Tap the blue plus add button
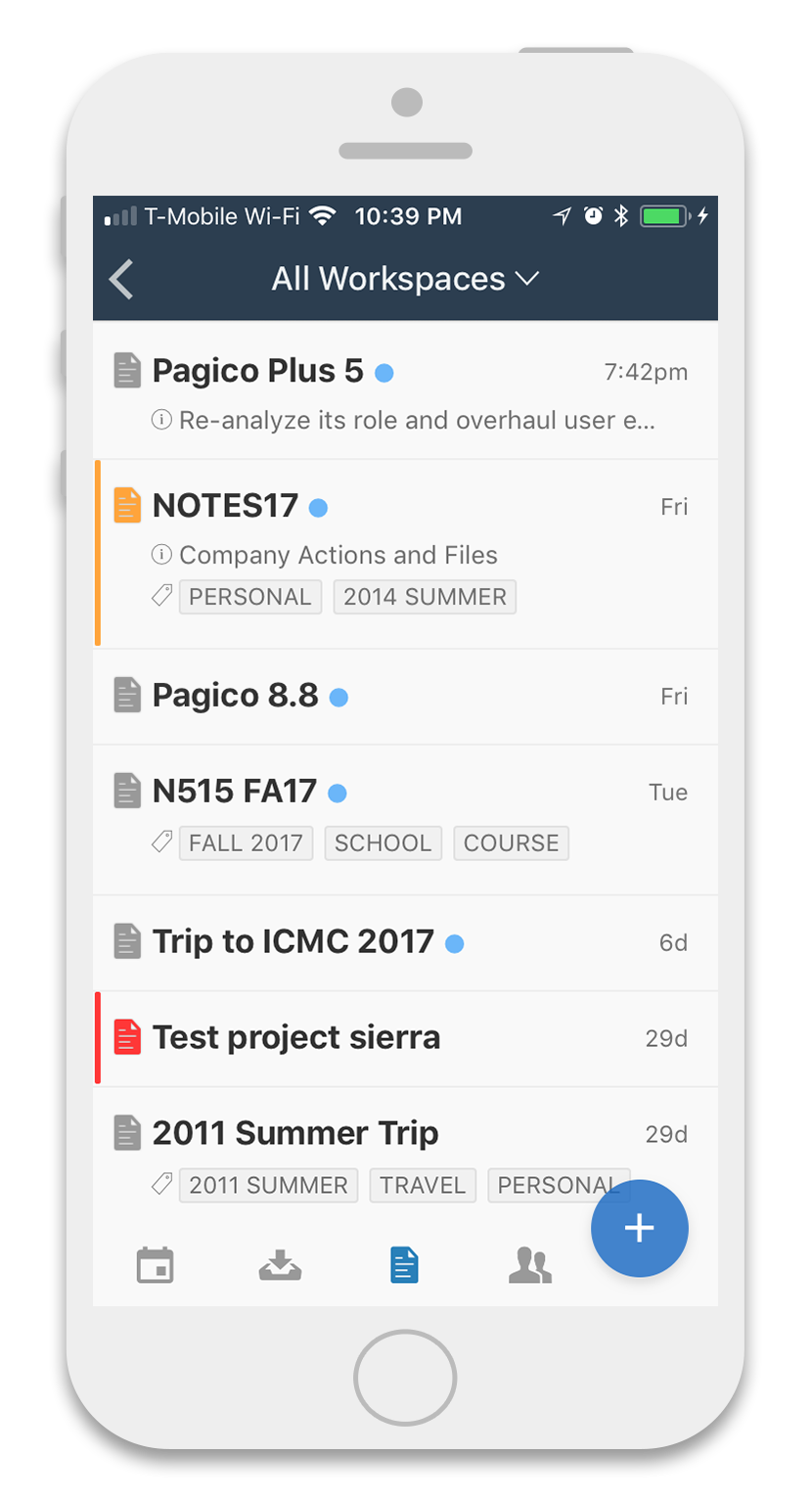812x1500 pixels. click(640, 1228)
